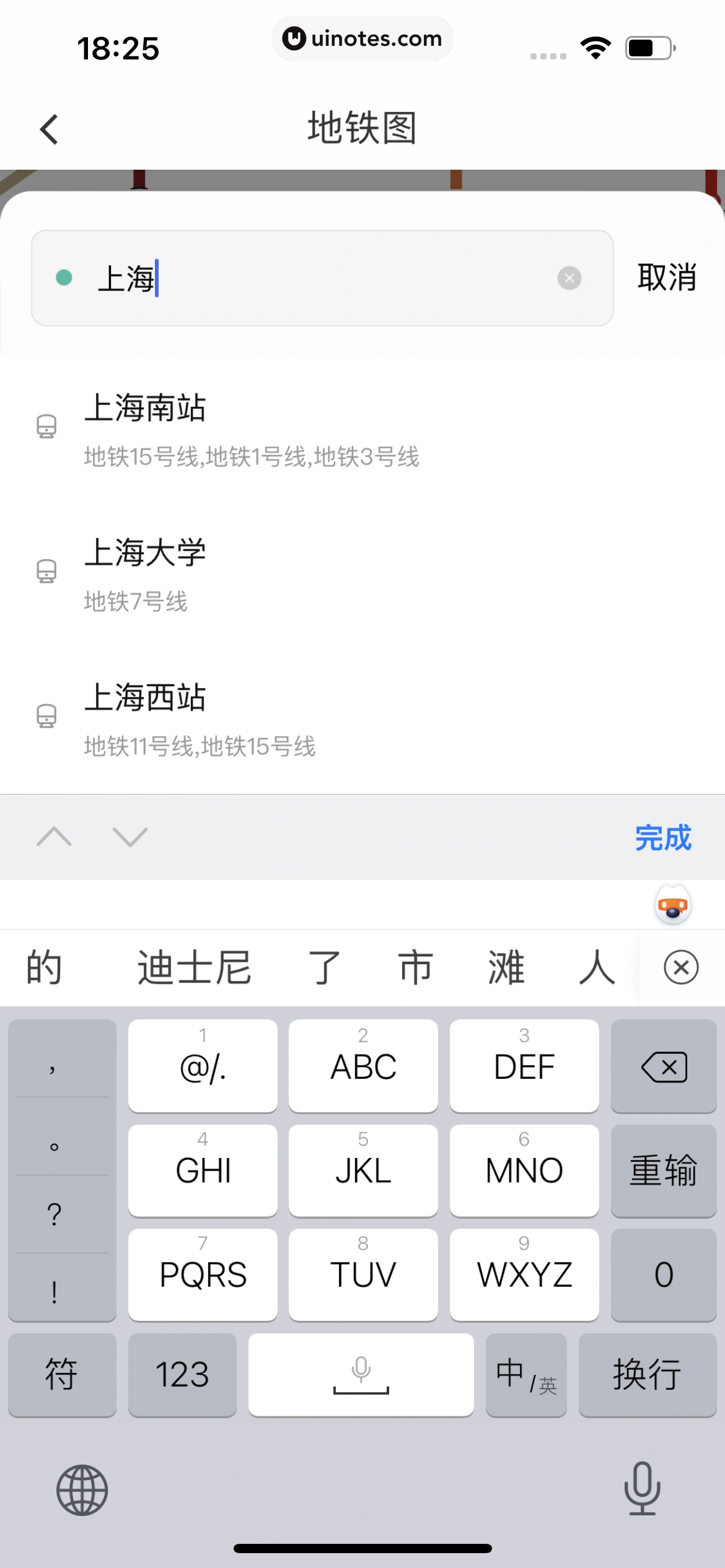The height and width of the screenshot is (1568, 725).
Task: Tap the Sogou input emoji icon above keyboard
Action: click(x=671, y=905)
